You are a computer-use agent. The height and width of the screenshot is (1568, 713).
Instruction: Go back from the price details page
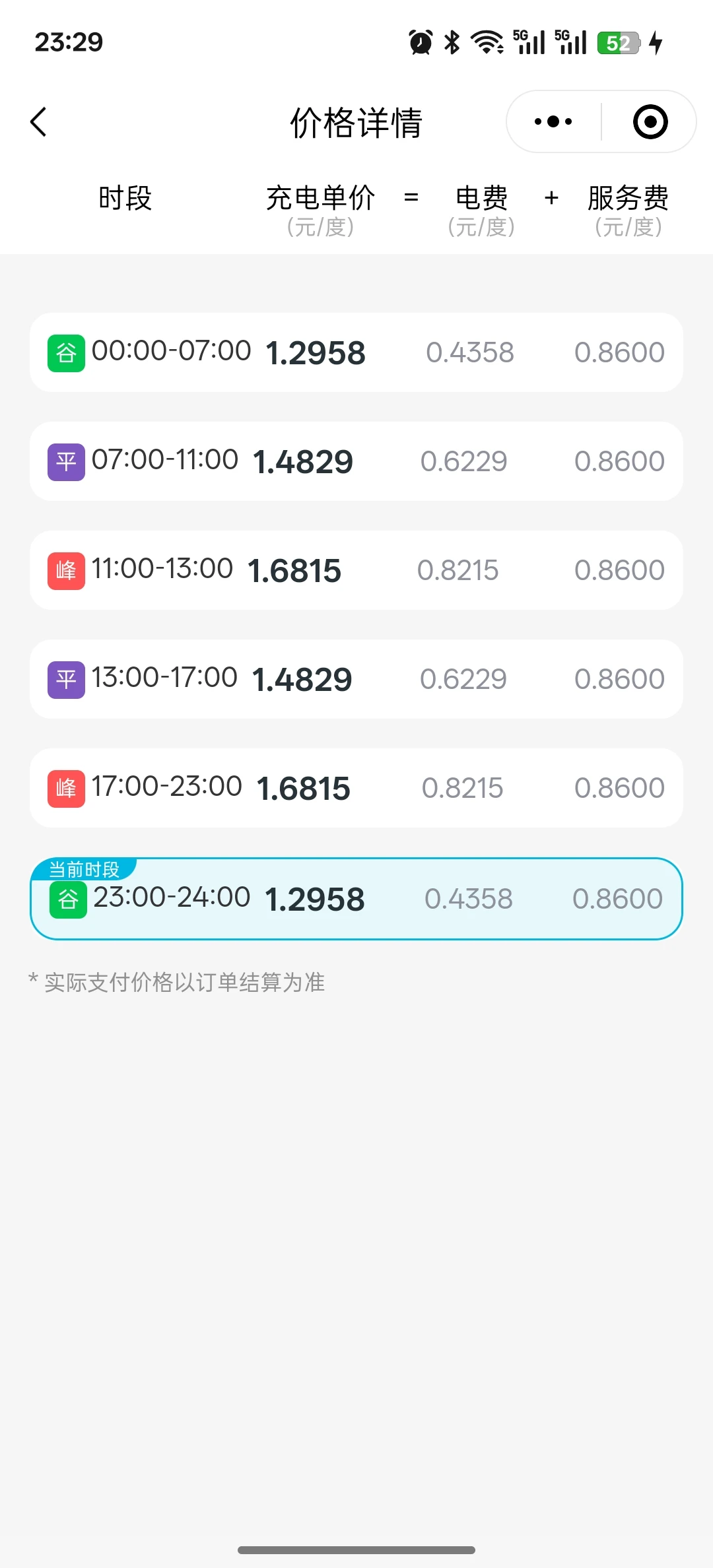pyautogui.click(x=38, y=122)
